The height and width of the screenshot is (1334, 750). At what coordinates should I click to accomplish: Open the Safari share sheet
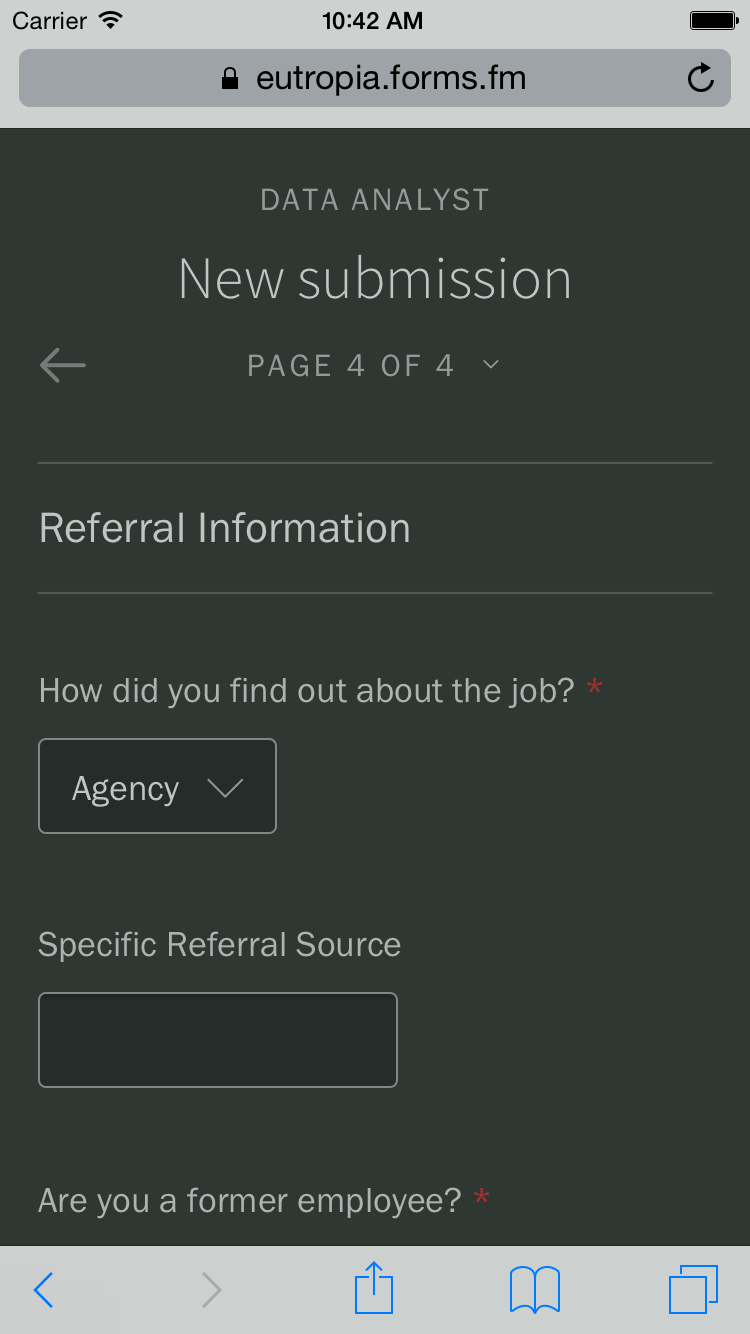[x=374, y=1288]
